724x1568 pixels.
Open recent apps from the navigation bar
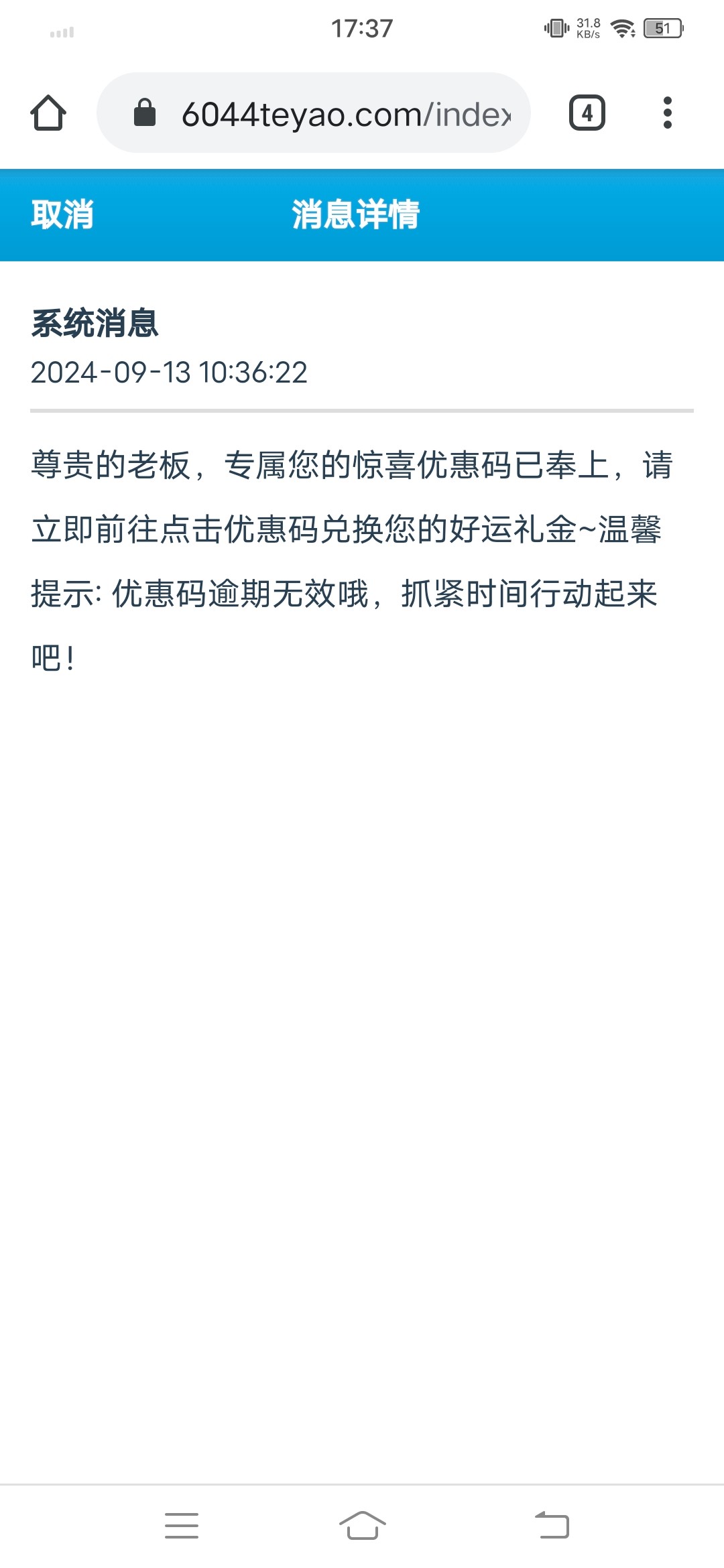(x=182, y=1525)
